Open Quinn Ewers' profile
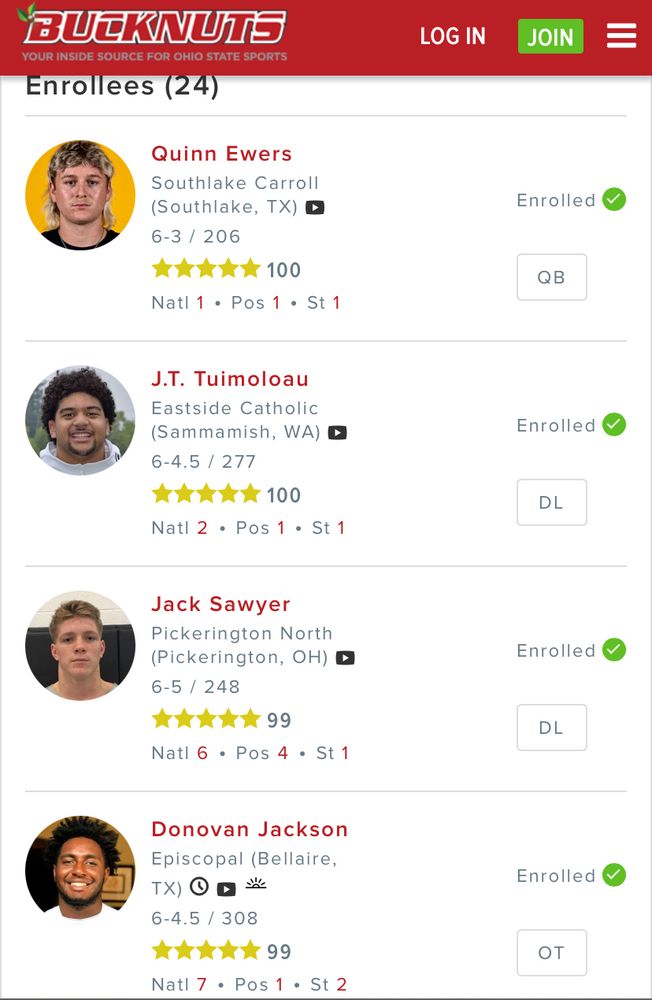The image size is (652, 1000). 222,154
